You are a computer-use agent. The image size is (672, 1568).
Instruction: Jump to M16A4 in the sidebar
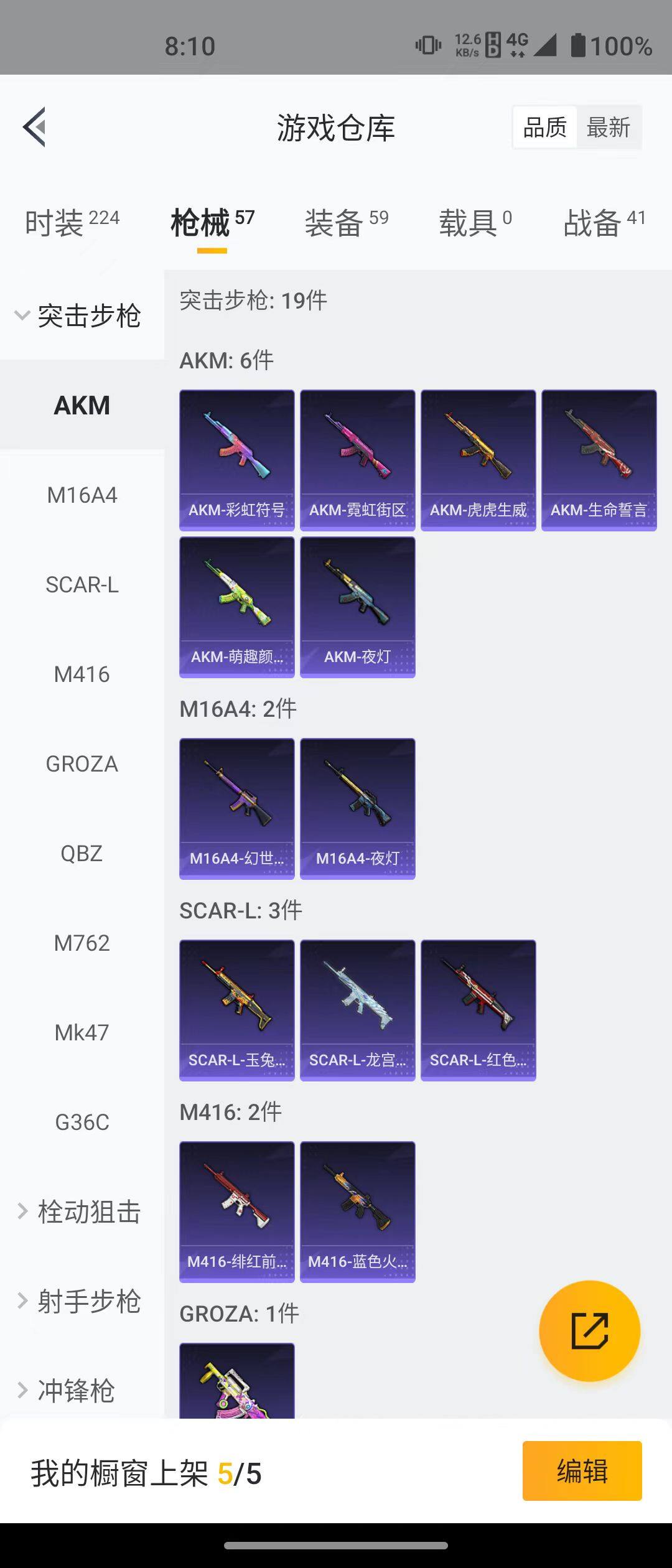click(x=82, y=495)
